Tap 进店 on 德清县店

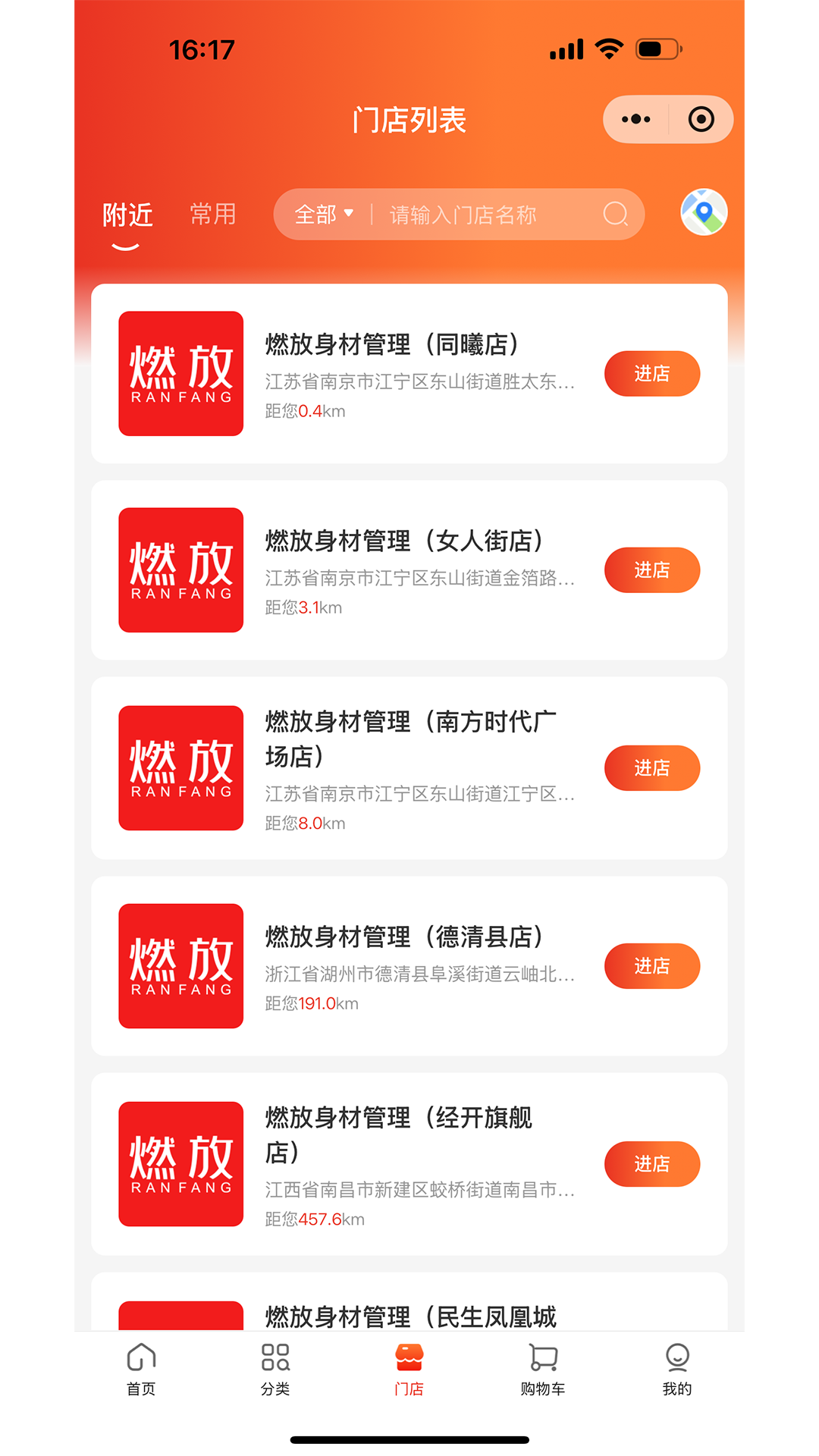(x=651, y=966)
